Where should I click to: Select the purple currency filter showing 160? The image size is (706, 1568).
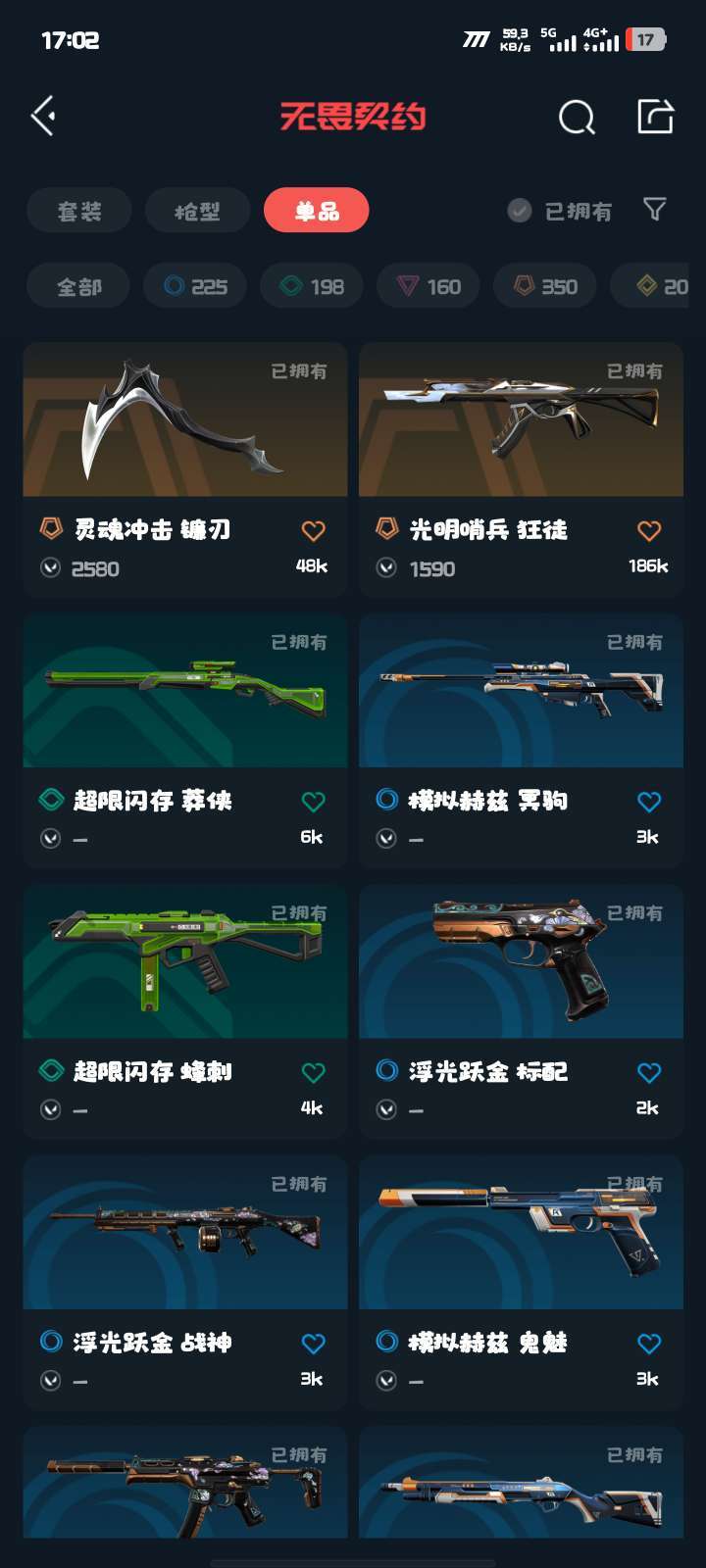point(428,285)
